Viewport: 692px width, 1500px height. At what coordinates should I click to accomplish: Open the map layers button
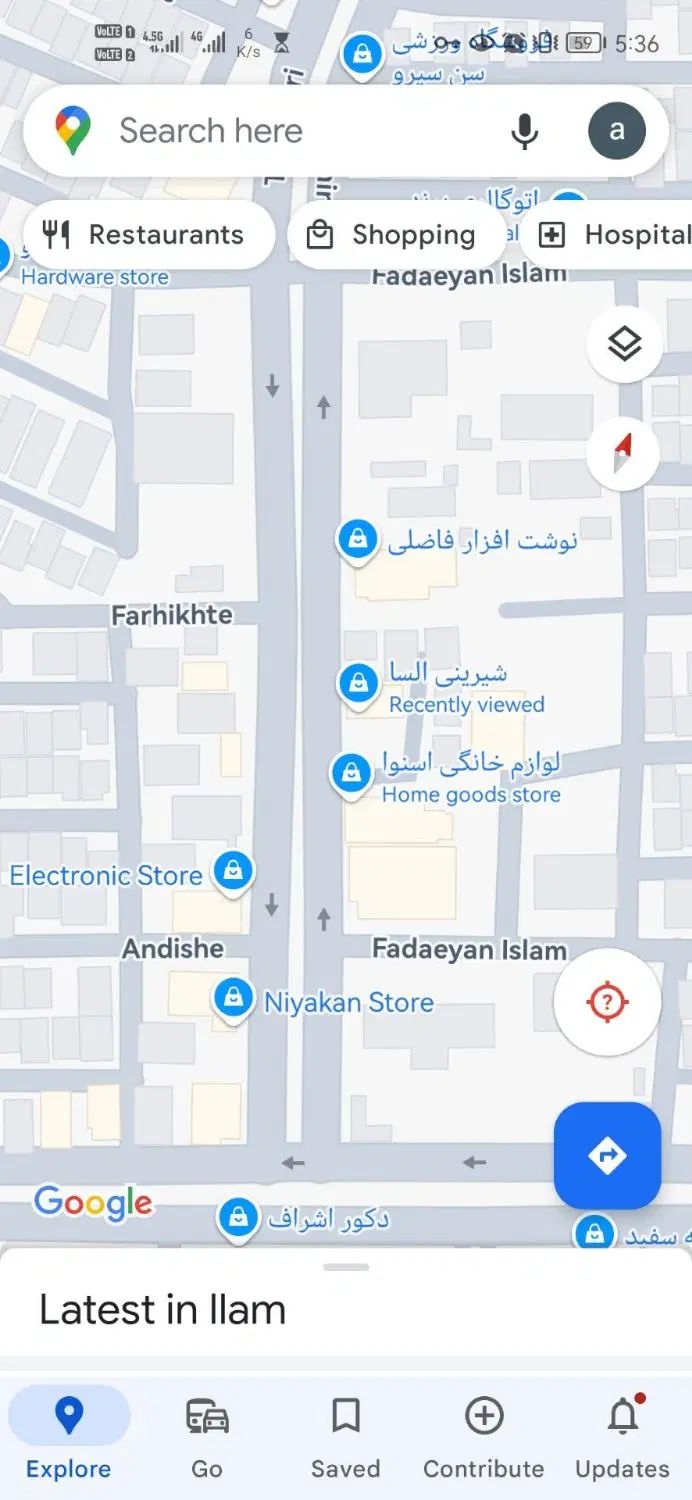coord(624,345)
